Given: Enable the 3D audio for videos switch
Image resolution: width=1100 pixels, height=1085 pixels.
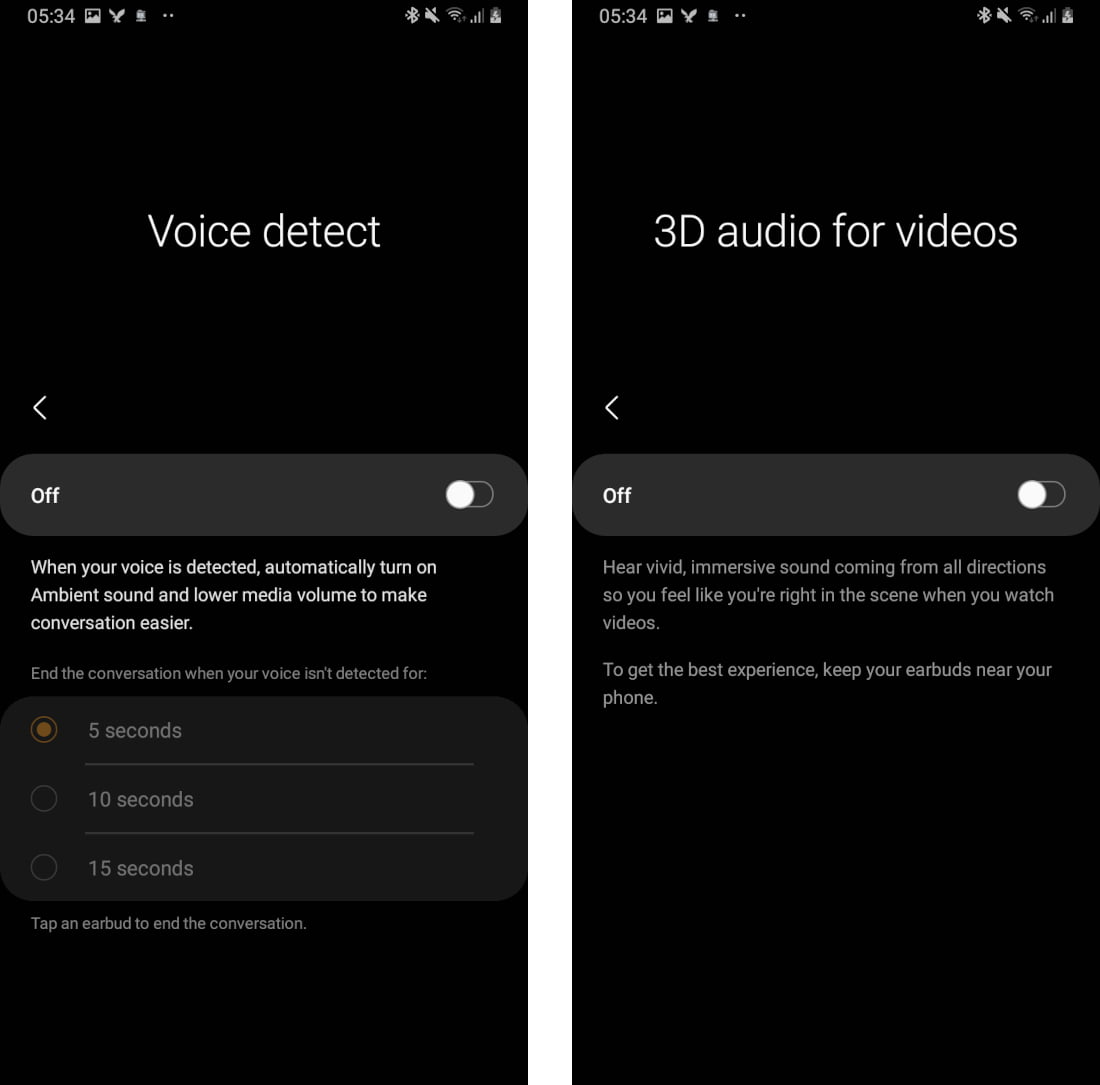Looking at the screenshot, I should pyautogui.click(x=1041, y=495).
